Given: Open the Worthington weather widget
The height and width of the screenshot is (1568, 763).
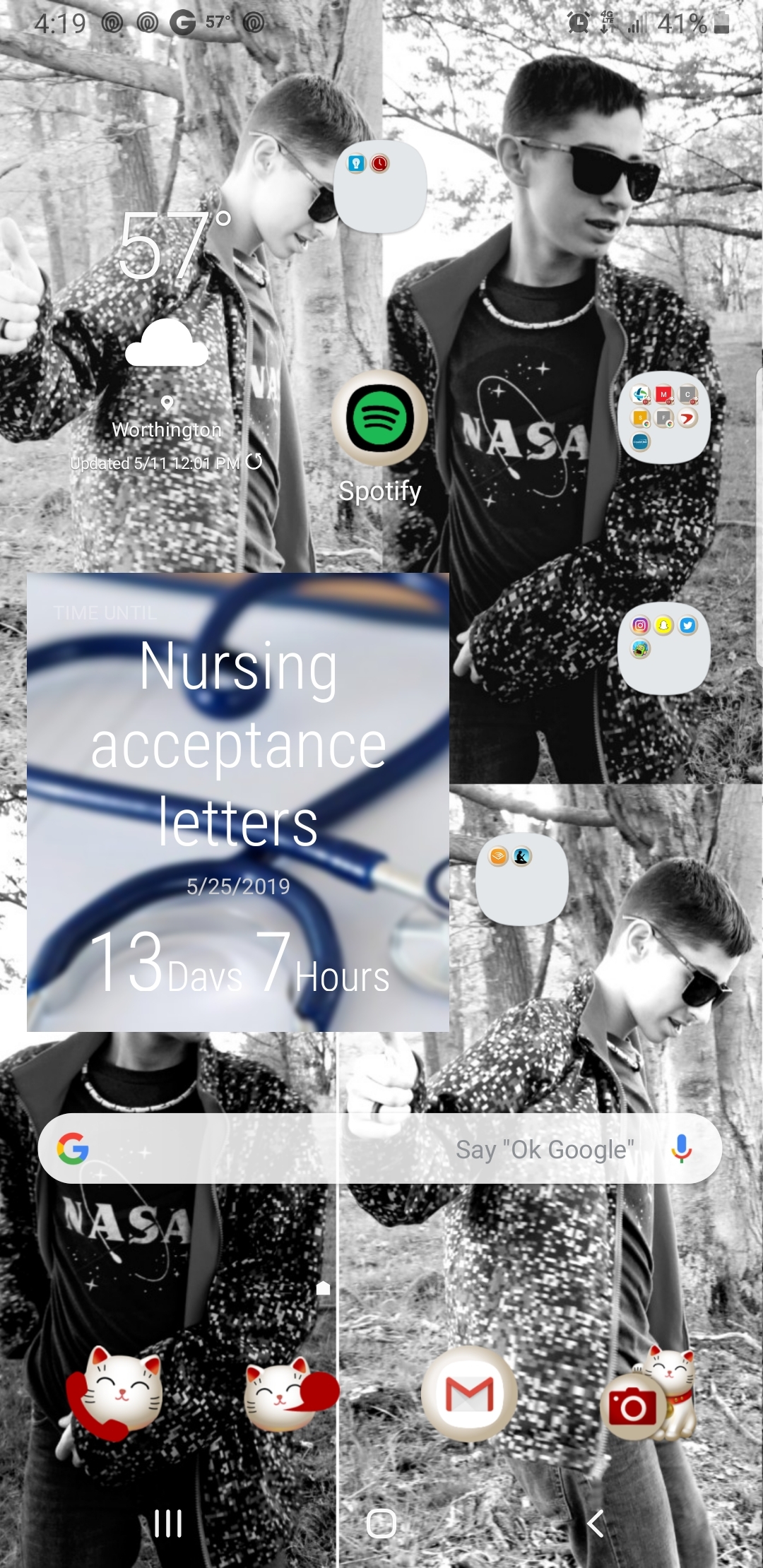Looking at the screenshot, I should point(167,339).
